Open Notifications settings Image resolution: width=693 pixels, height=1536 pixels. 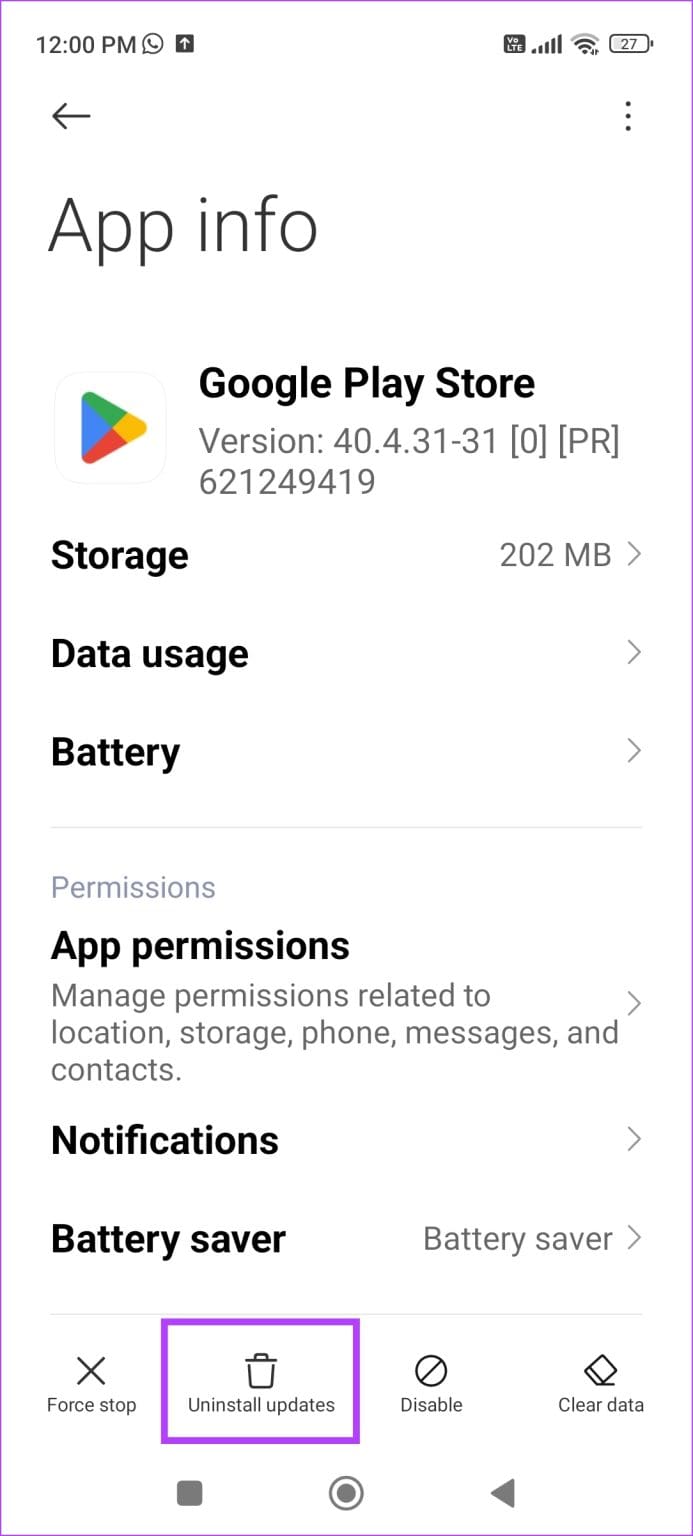tap(345, 1140)
